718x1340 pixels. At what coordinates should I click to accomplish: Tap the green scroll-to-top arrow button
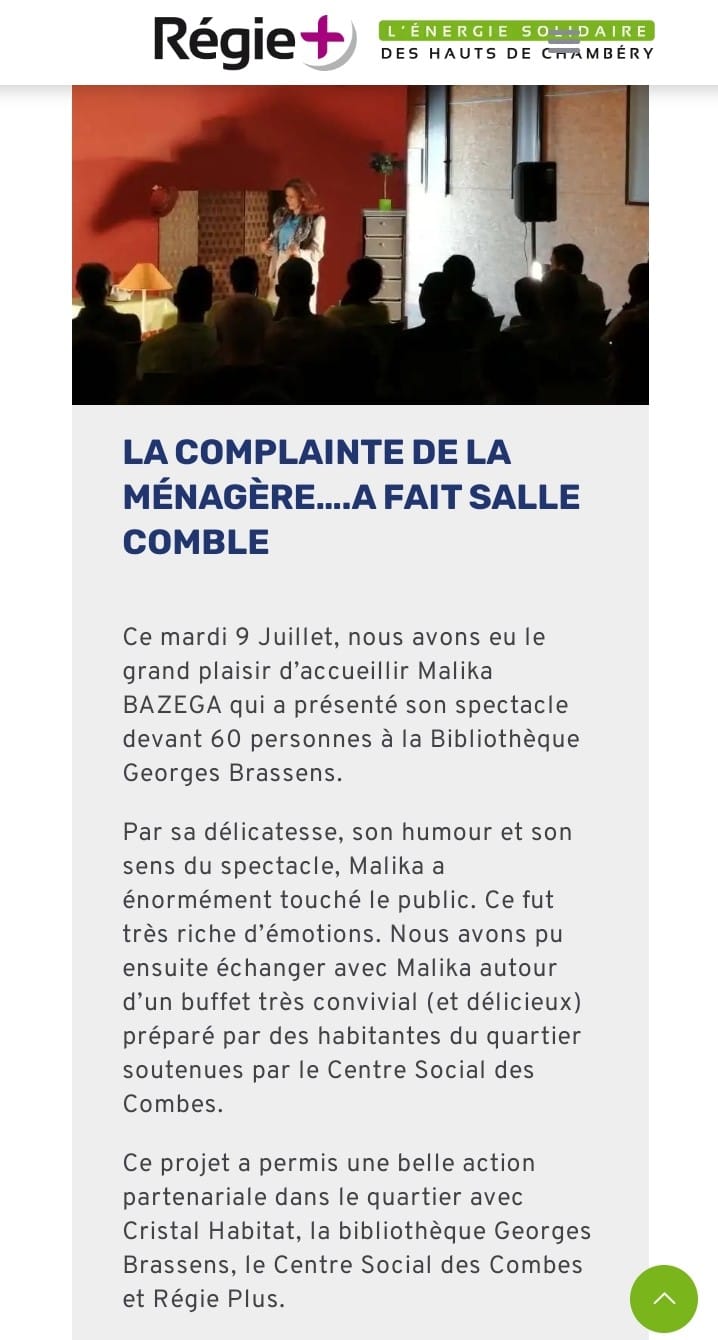[664, 1299]
